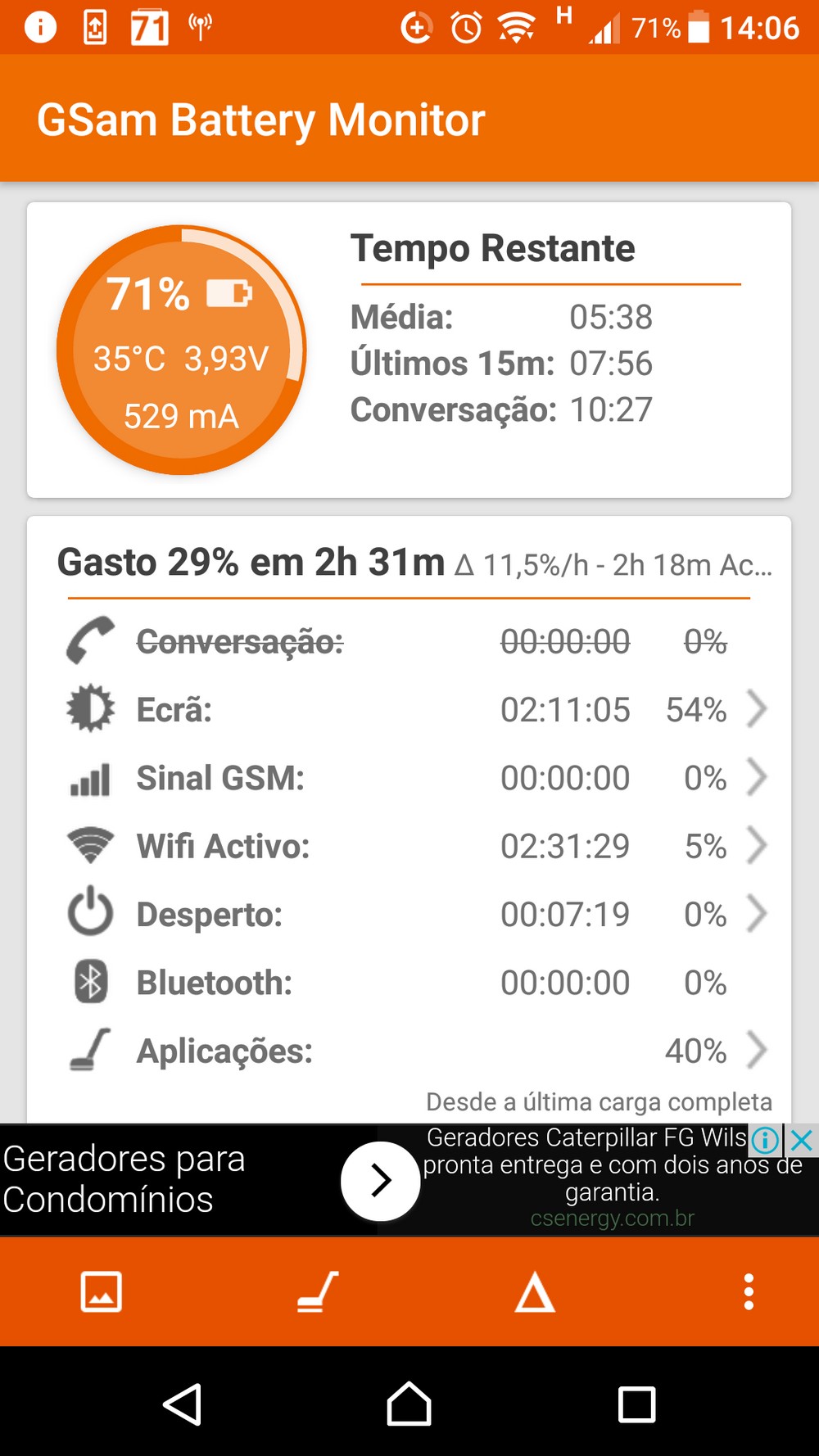Viewport: 819px width, 1456px height.
Task: Open the ad info icon
Action: [x=765, y=1139]
